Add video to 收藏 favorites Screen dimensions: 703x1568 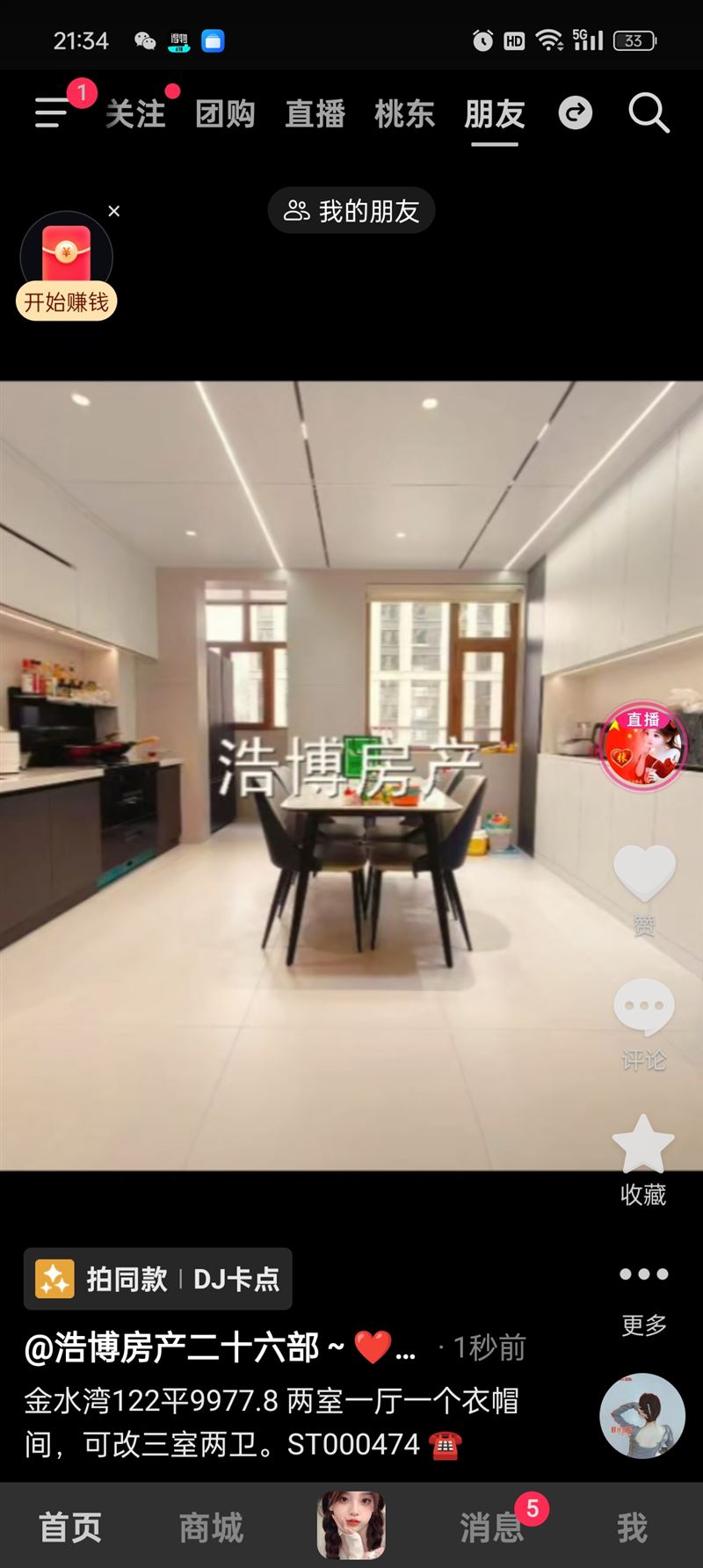point(643,1146)
